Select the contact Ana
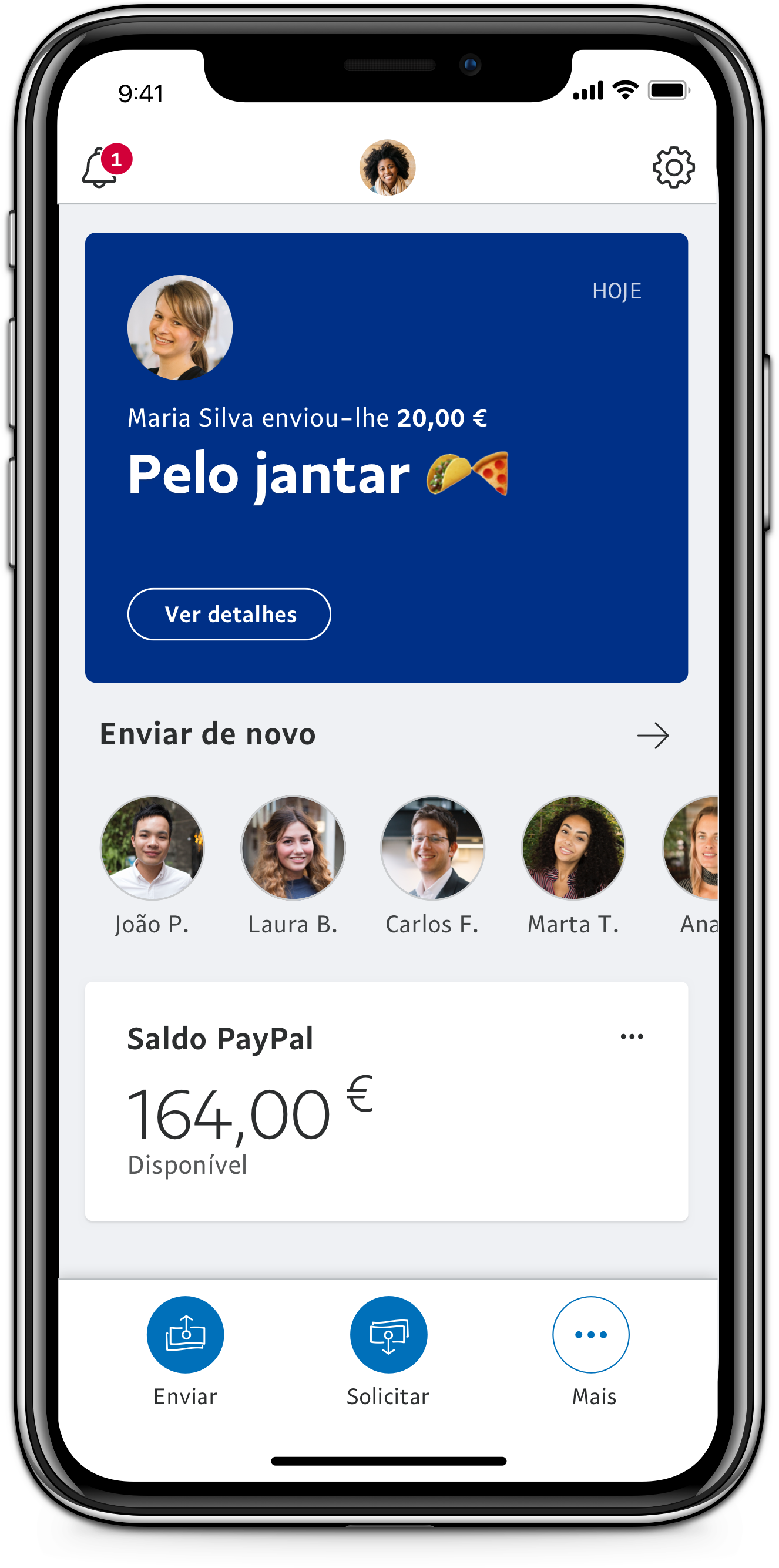The width and height of the screenshot is (779, 1568). coord(694,848)
